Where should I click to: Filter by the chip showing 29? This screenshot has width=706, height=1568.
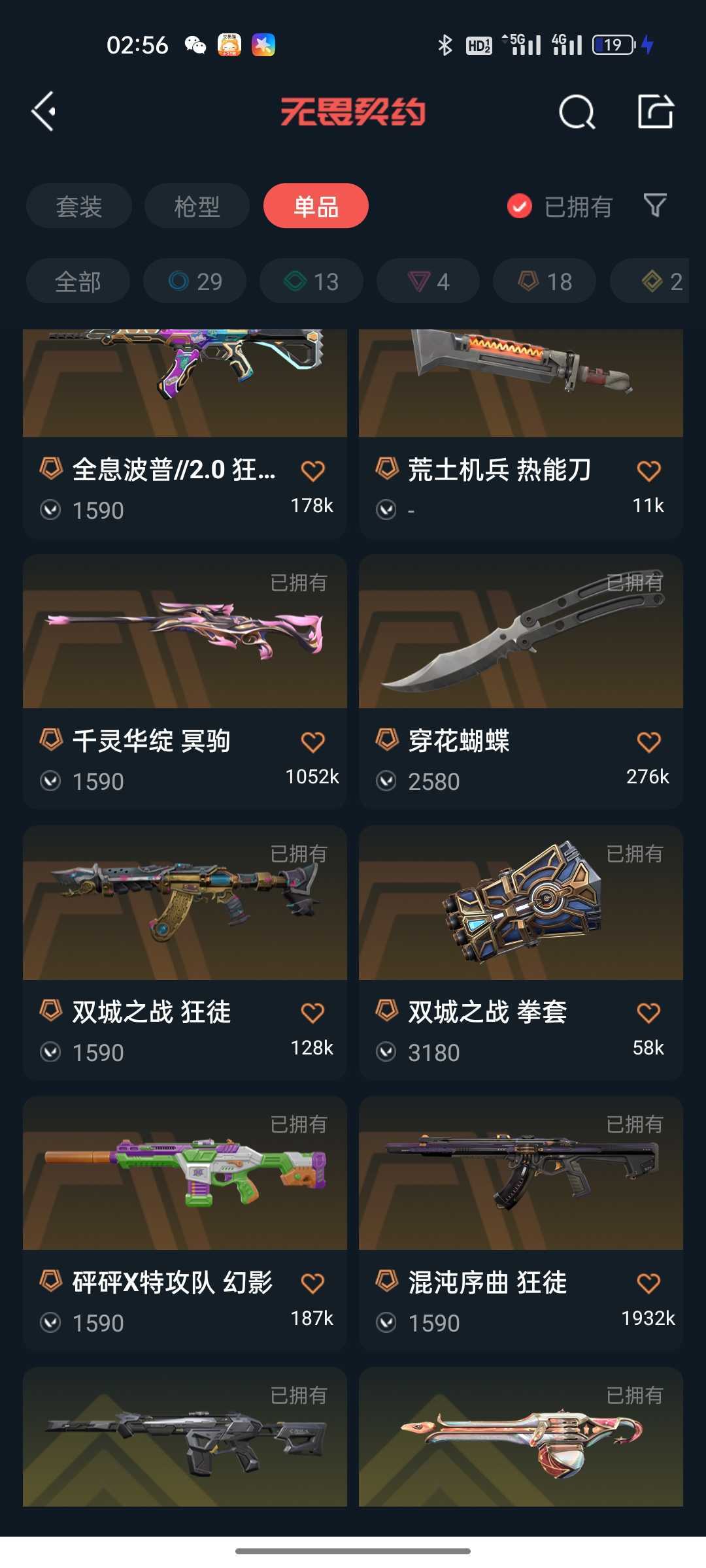[x=195, y=282]
